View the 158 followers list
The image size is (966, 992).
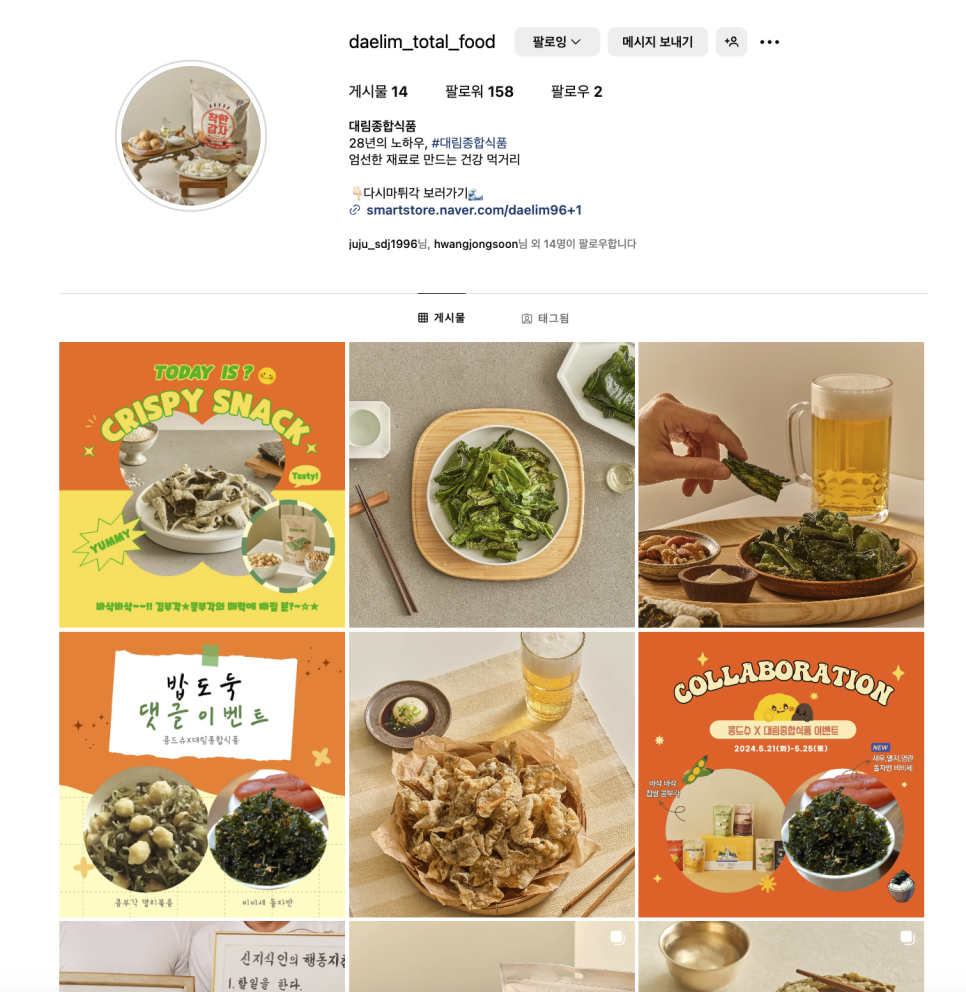tap(479, 92)
